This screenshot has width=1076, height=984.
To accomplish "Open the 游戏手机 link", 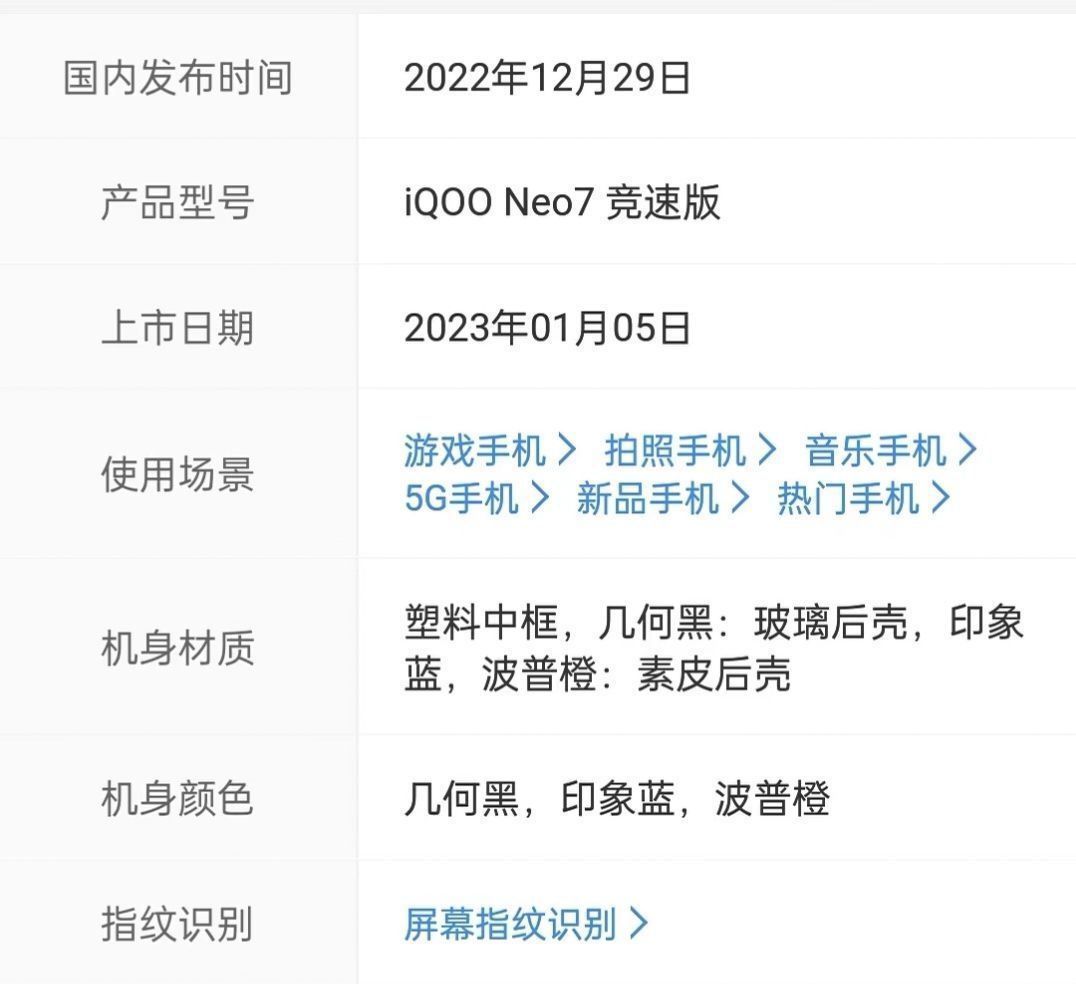I will (x=488, y=451).
